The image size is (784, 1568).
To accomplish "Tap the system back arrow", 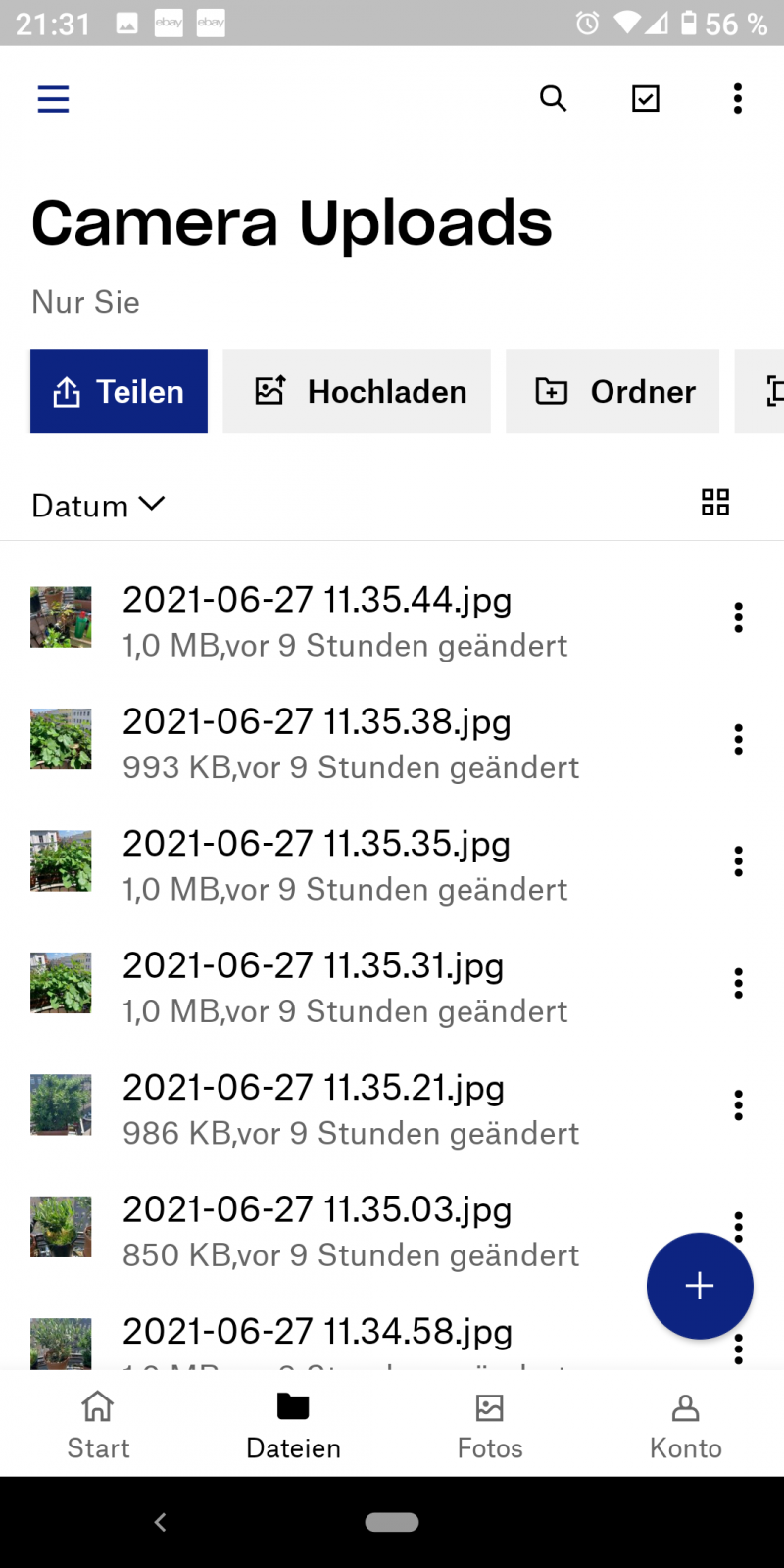I will click(x=161, y=1522).
